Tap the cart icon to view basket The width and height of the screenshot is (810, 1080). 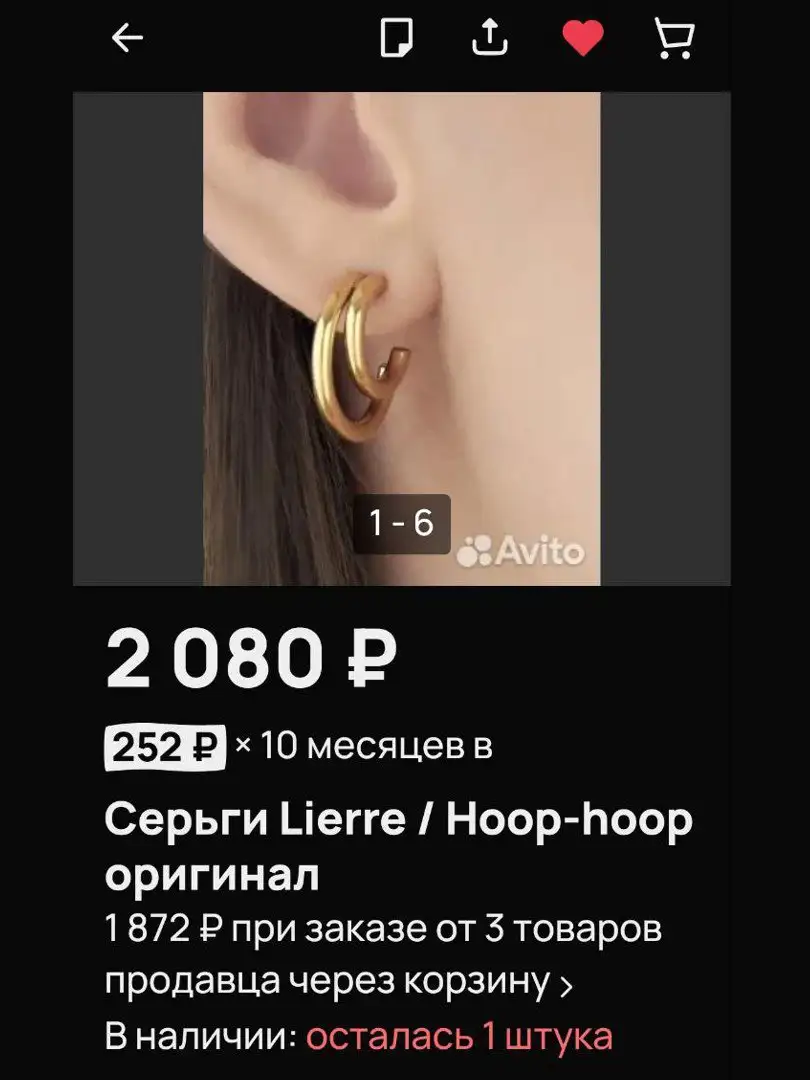click(x=675, y=40)
